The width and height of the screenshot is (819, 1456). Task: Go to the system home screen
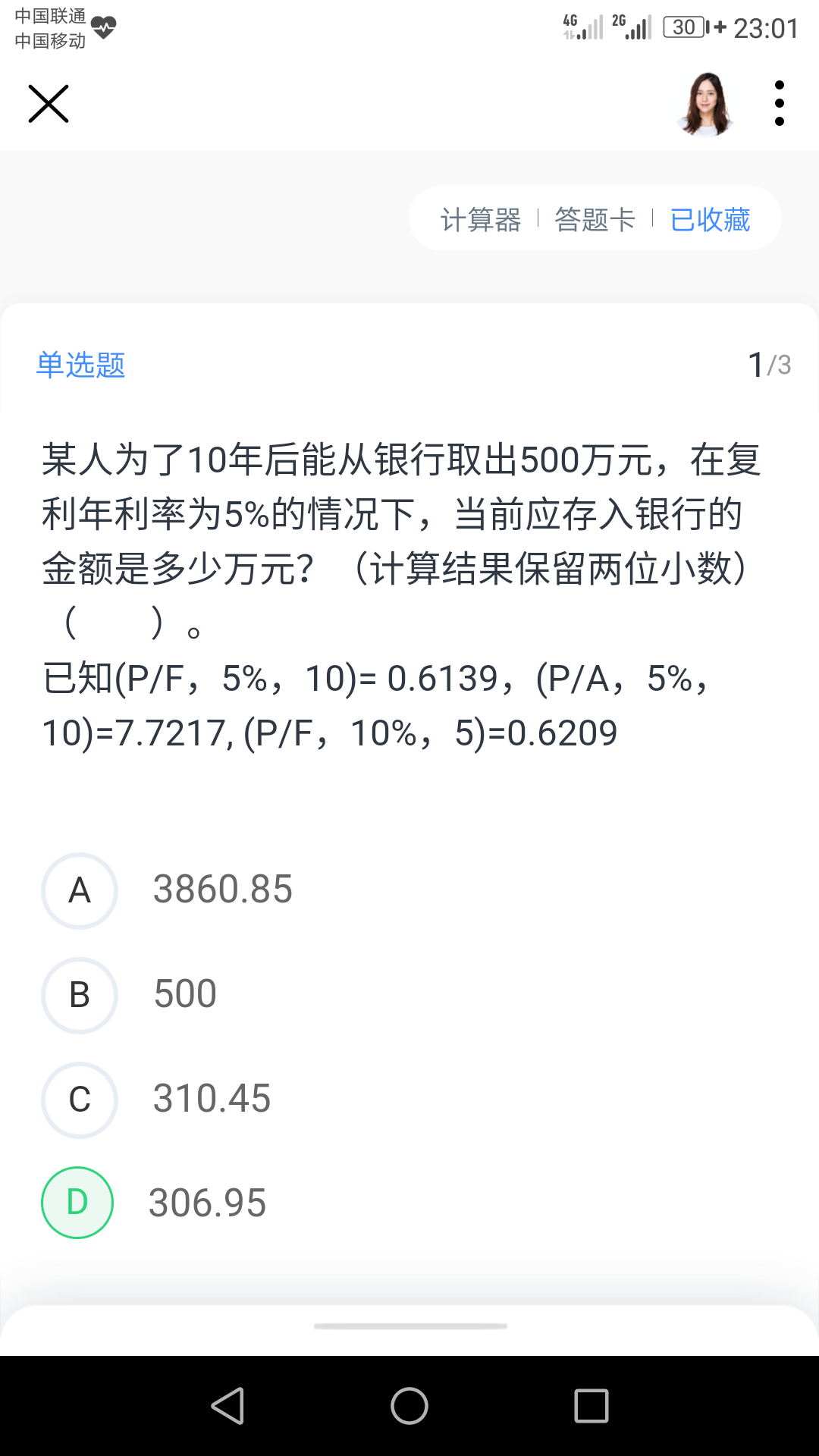[409, 1406]
